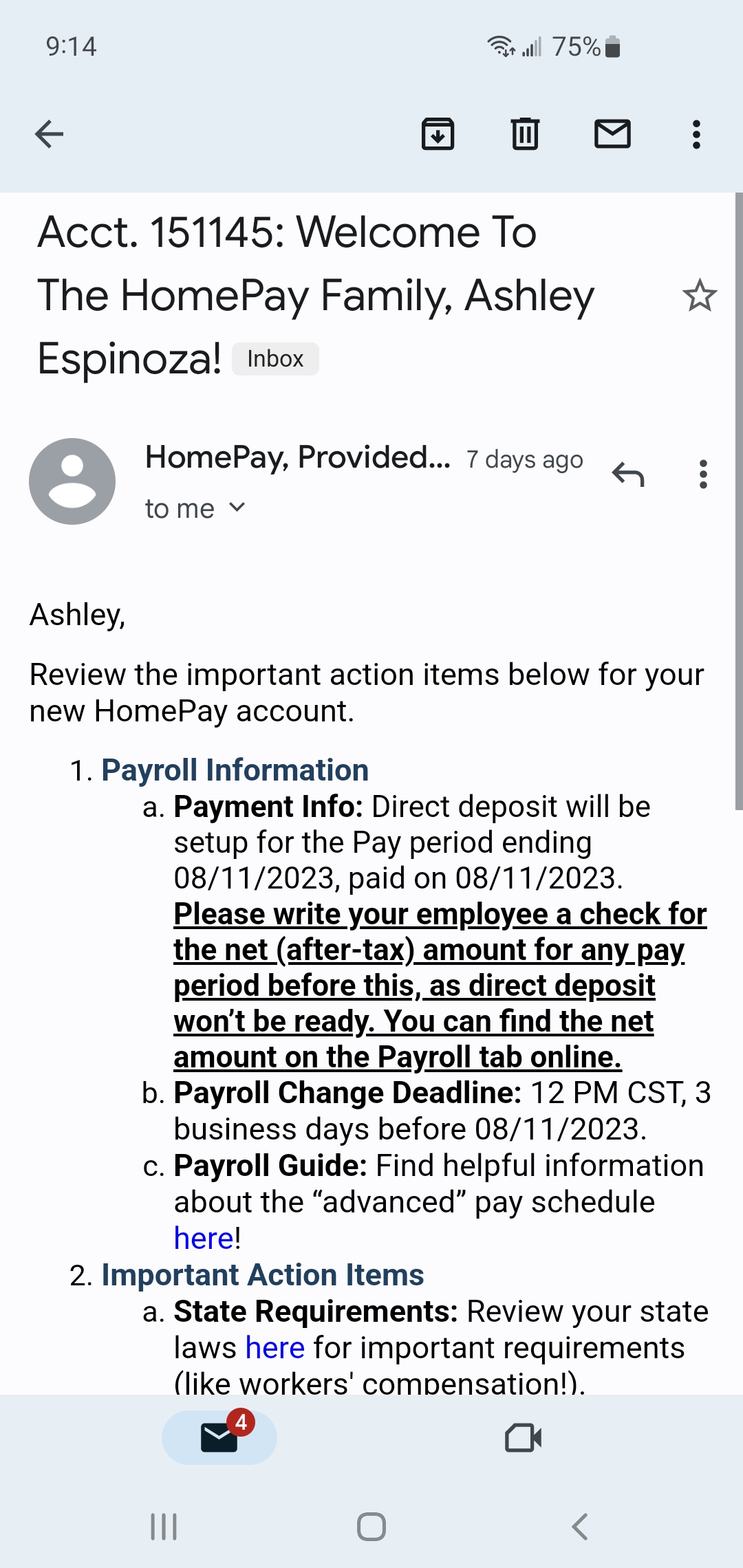Switch to the Meet video tab
This screenshot has height=1568, width=743.
coord(523,1437)
